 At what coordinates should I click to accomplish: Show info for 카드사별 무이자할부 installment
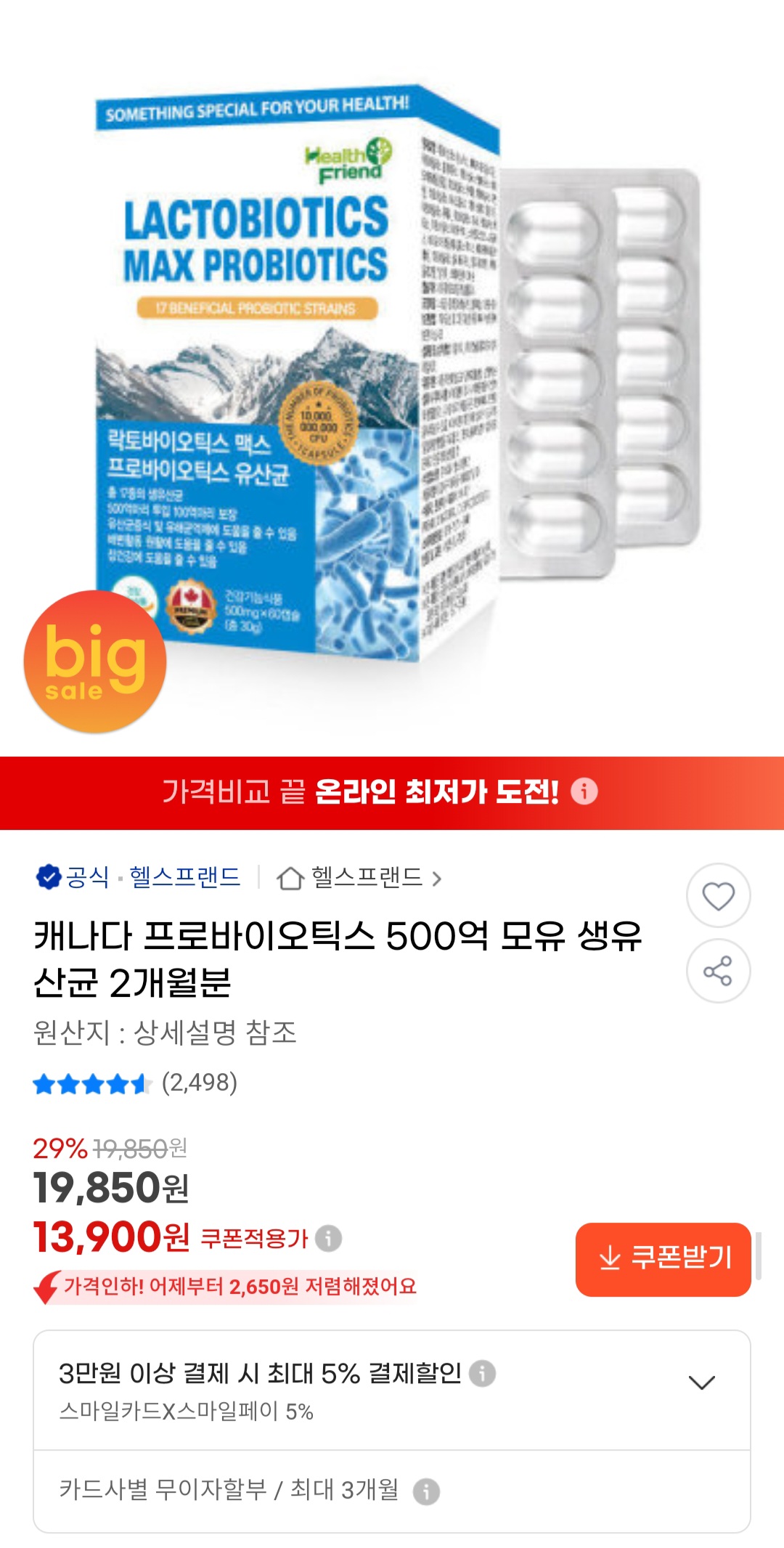[x=426, y=1492]
